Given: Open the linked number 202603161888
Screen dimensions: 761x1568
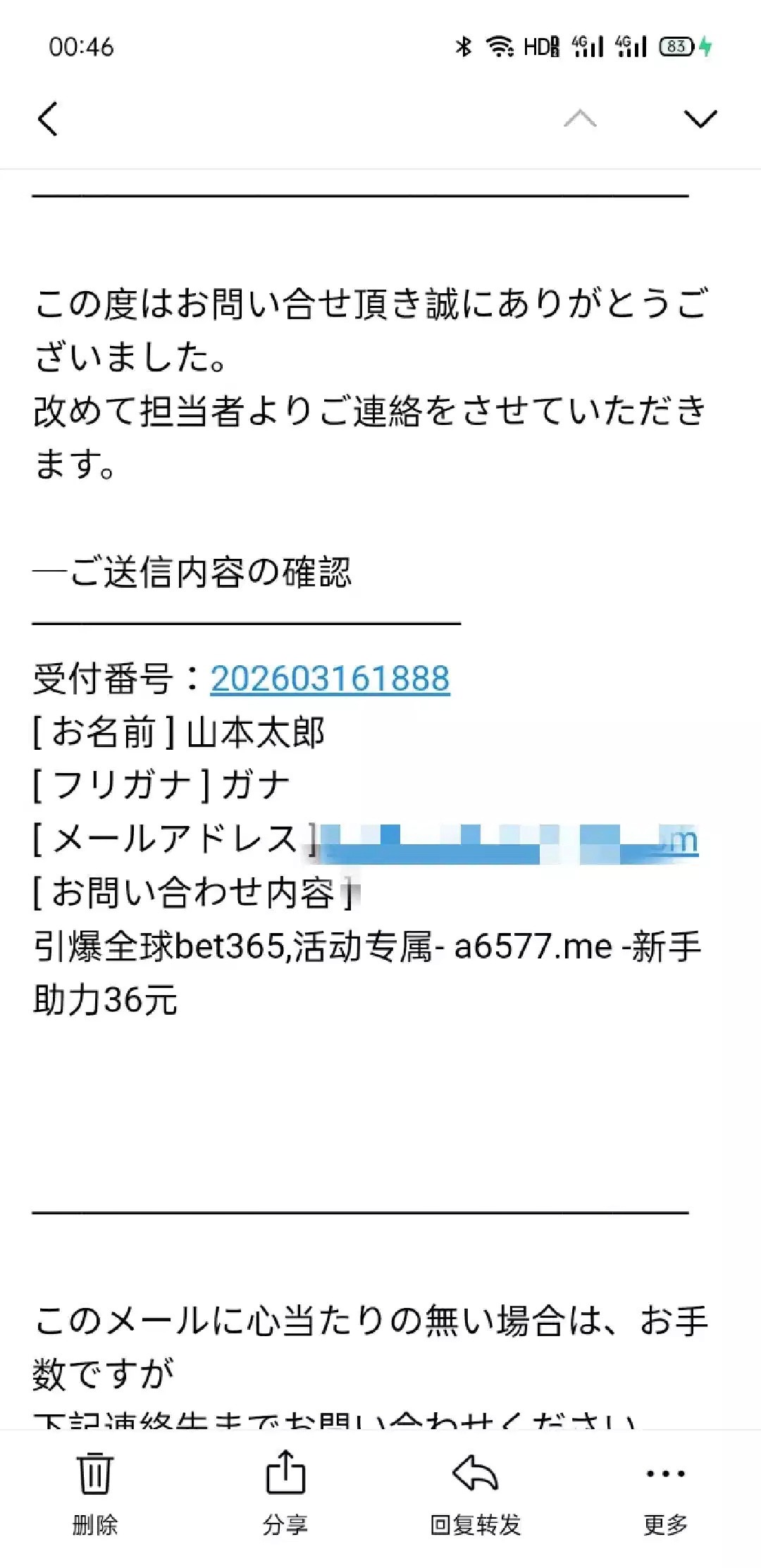Looking at the screenshot, I should point(330,679).
